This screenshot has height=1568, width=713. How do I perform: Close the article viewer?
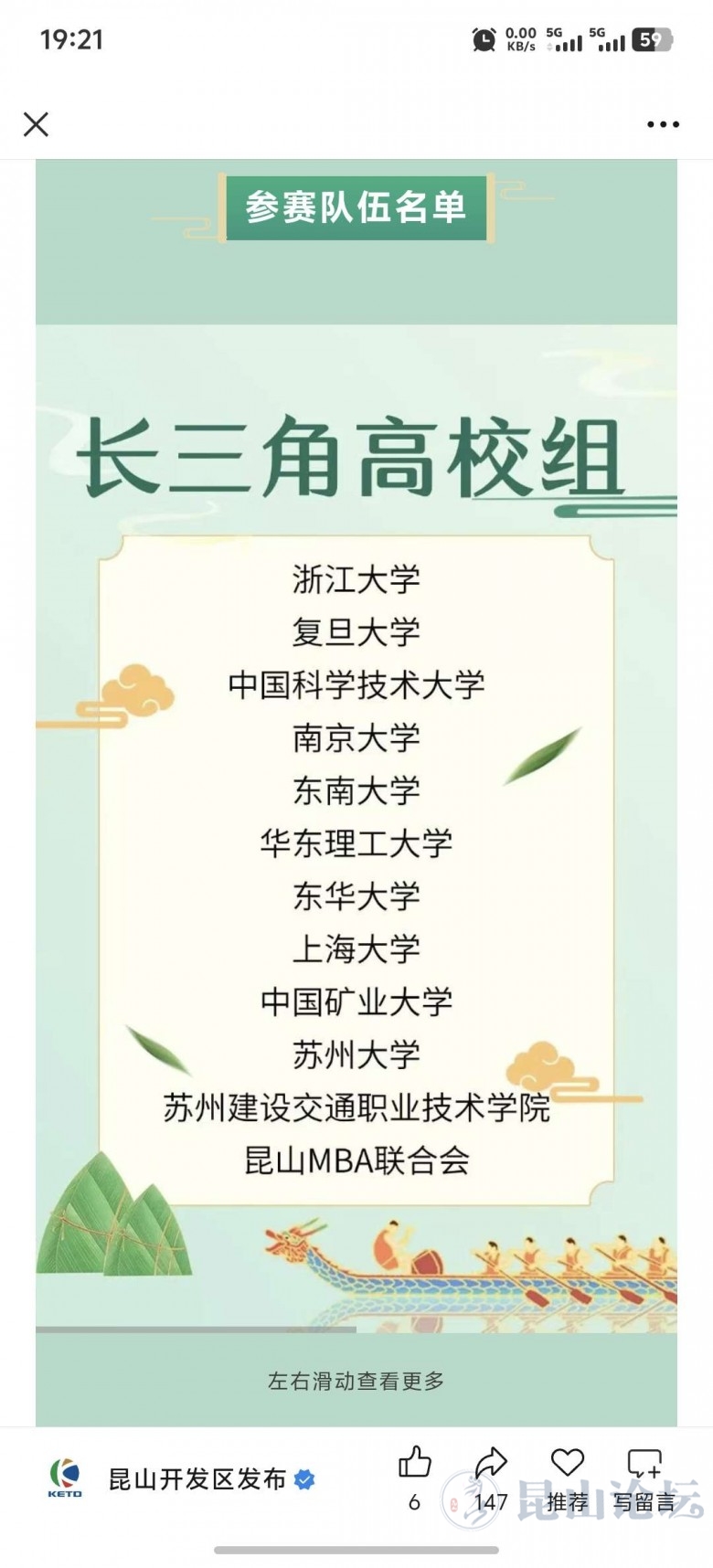[x=36, y=124]
